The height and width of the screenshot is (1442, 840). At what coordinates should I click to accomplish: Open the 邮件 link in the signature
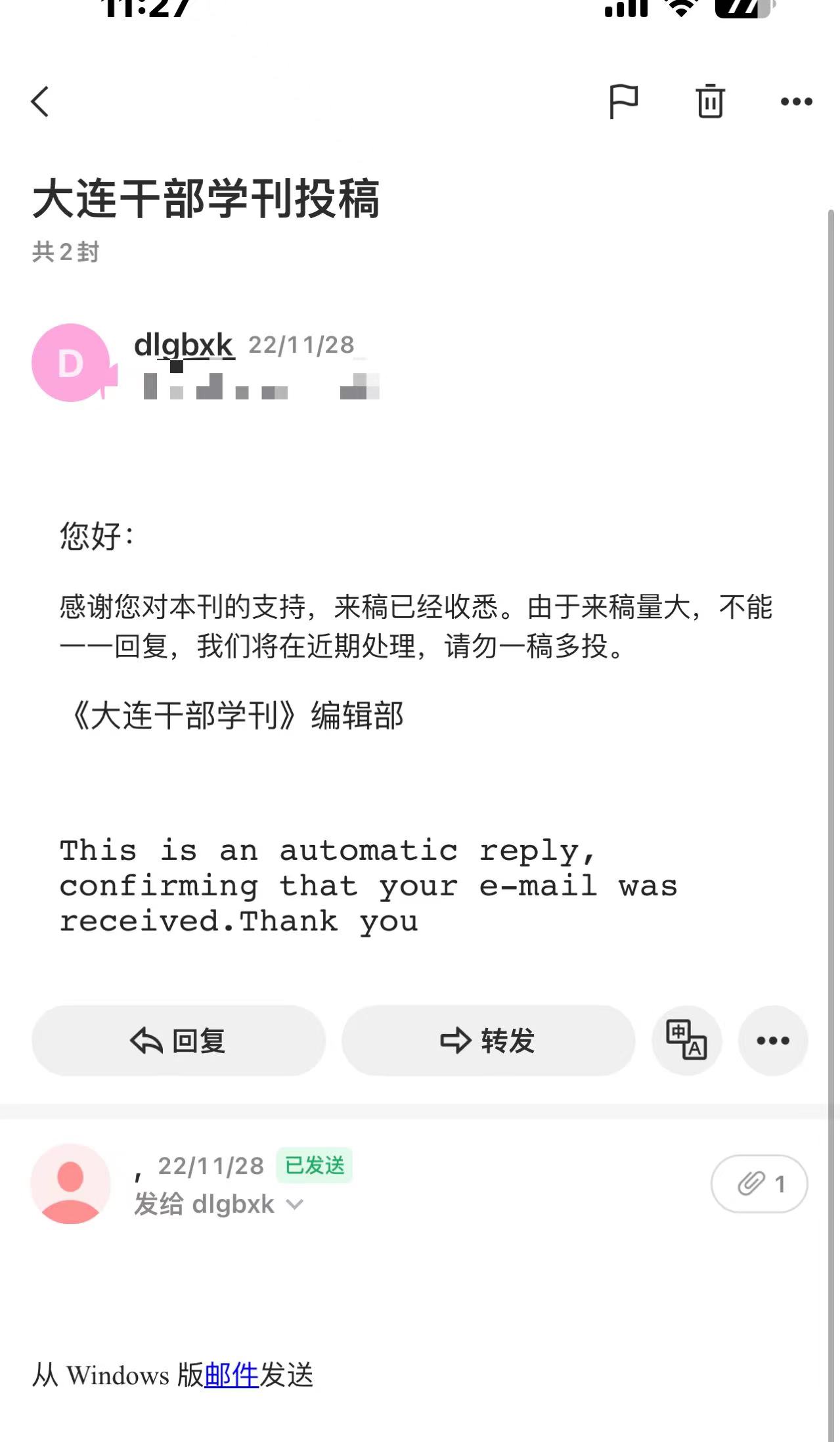click(231, 1375)
